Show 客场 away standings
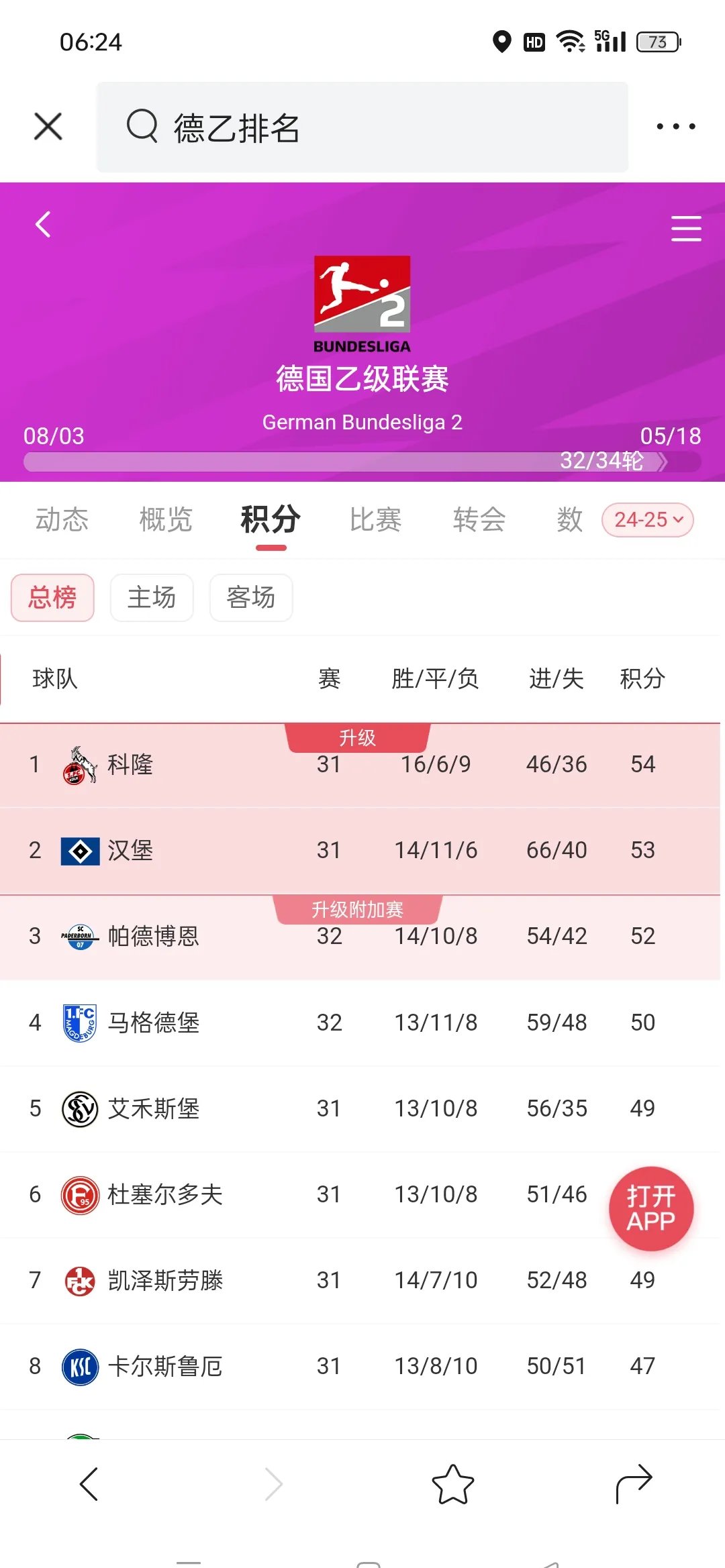Viewport: 725px width, 1568px height. coord(250,597)
